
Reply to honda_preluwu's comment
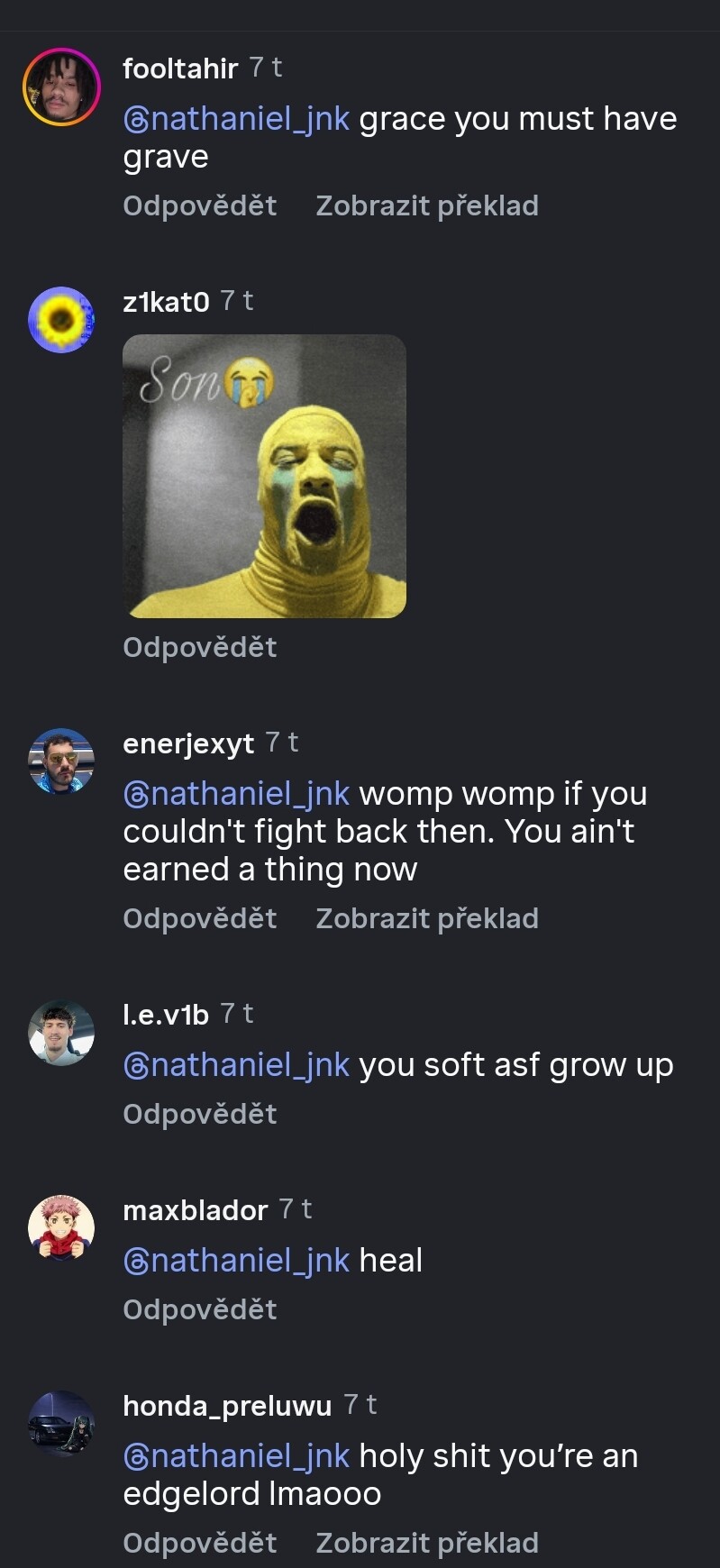(x=199, y=1543)
